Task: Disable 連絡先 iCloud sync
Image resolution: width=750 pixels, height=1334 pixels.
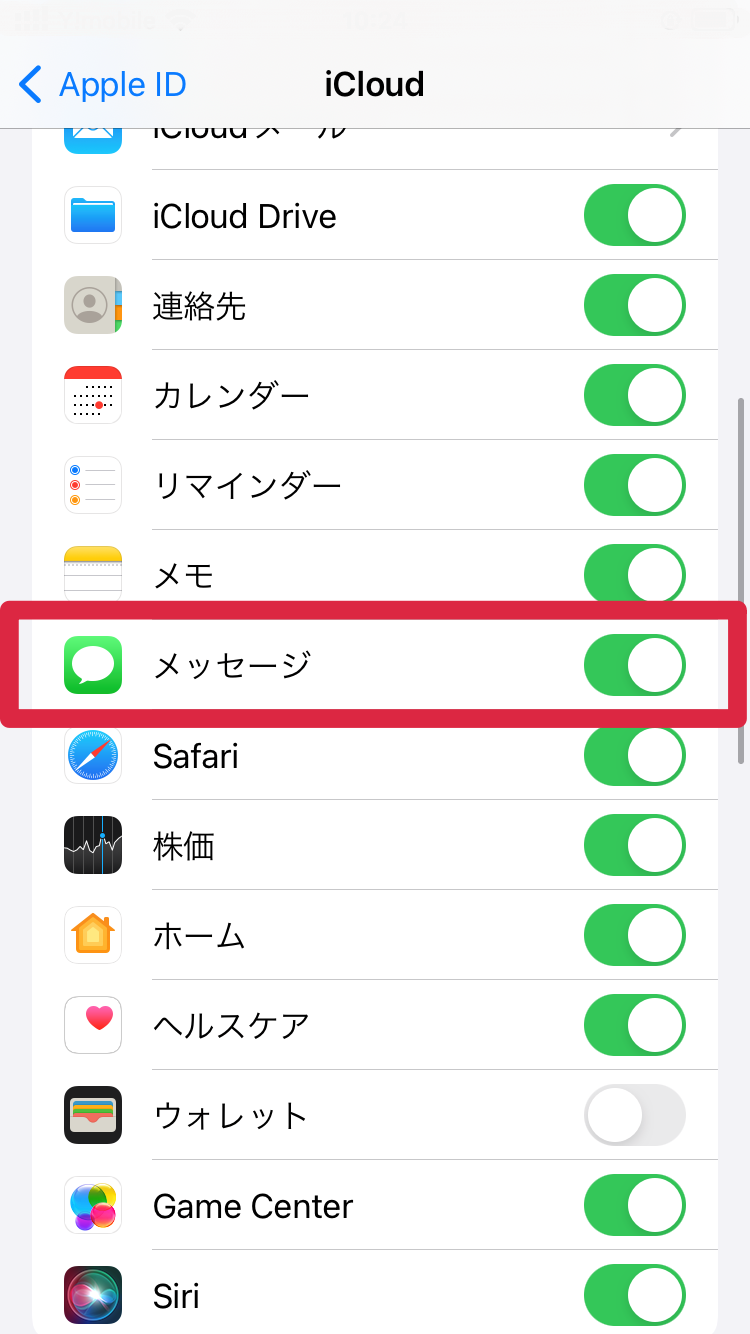Action: point(635,305)
